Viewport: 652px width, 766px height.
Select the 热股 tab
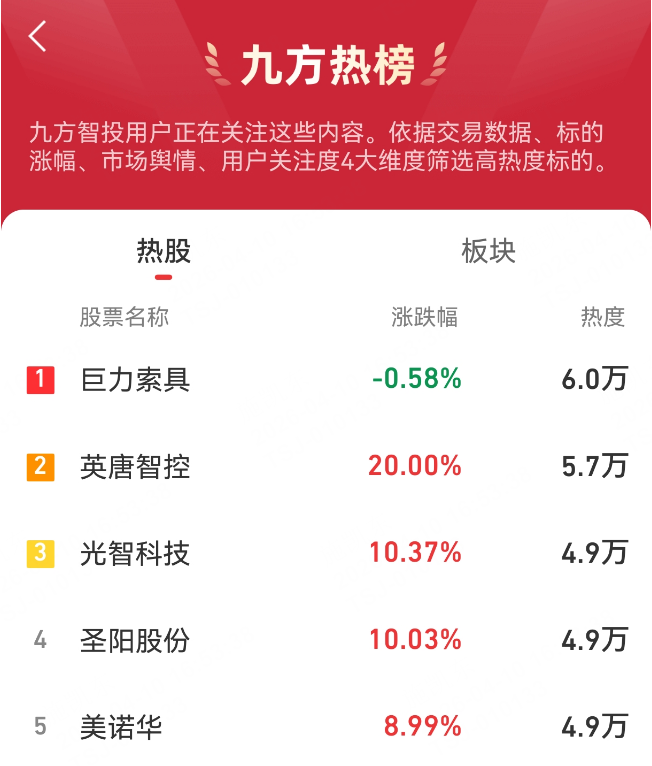point(163,251)
